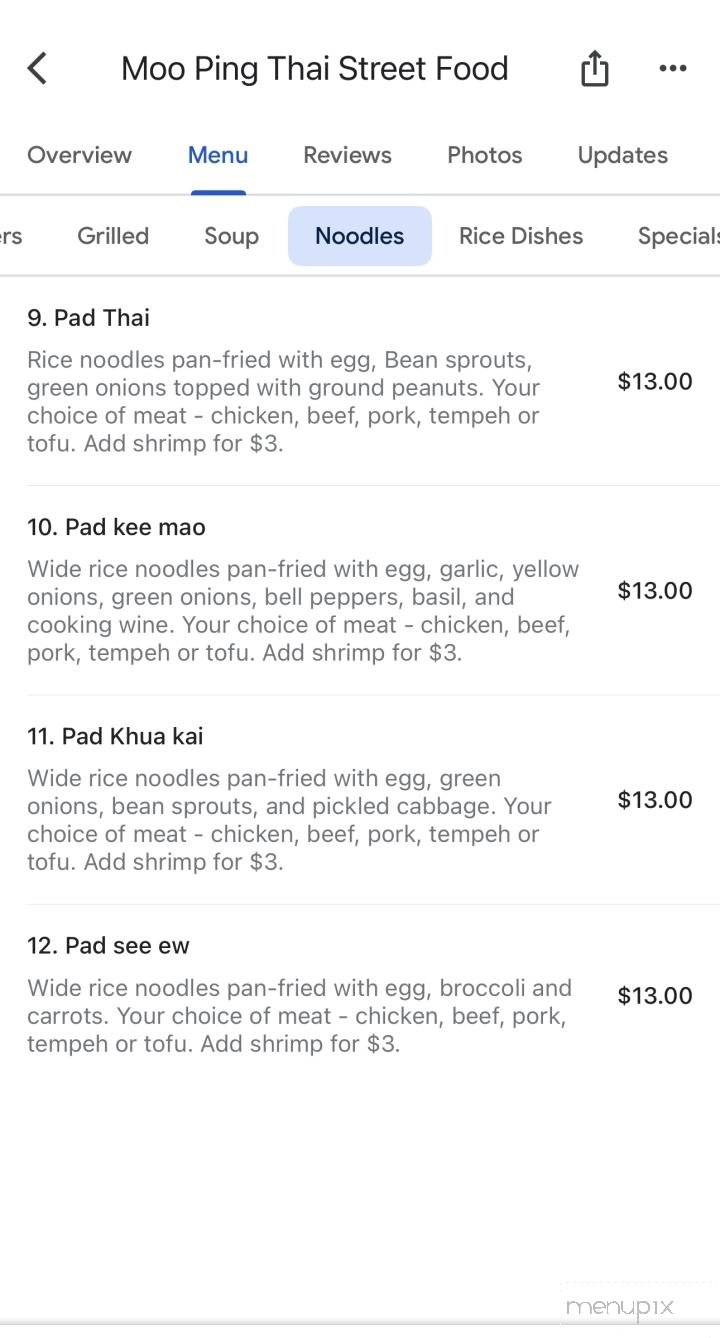The image size is (720, 1338).
Task: Open the Photos tab
Action: (x=484, y=155)
